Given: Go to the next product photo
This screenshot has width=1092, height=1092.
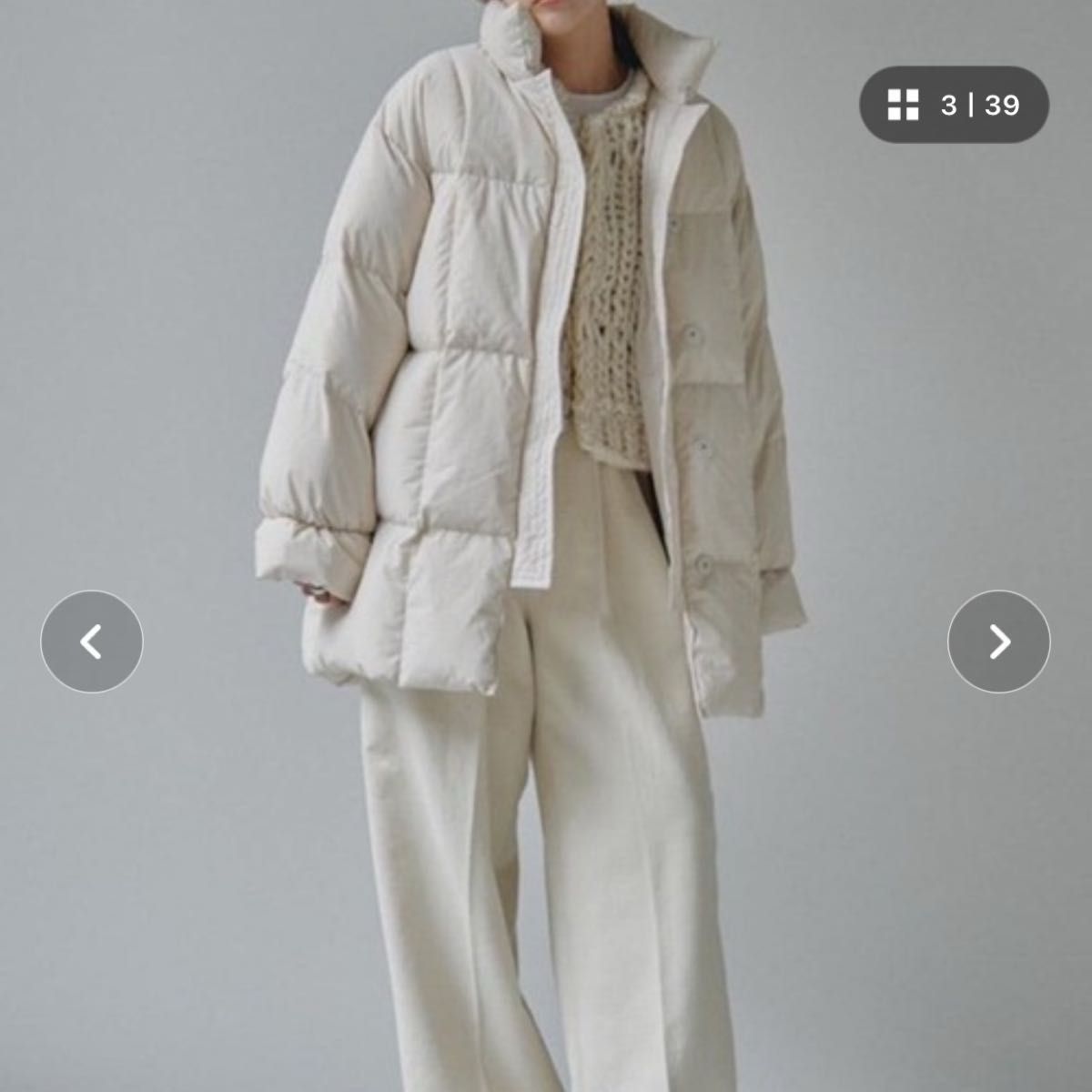Looking at the screenshot, I should coord(998,642).
